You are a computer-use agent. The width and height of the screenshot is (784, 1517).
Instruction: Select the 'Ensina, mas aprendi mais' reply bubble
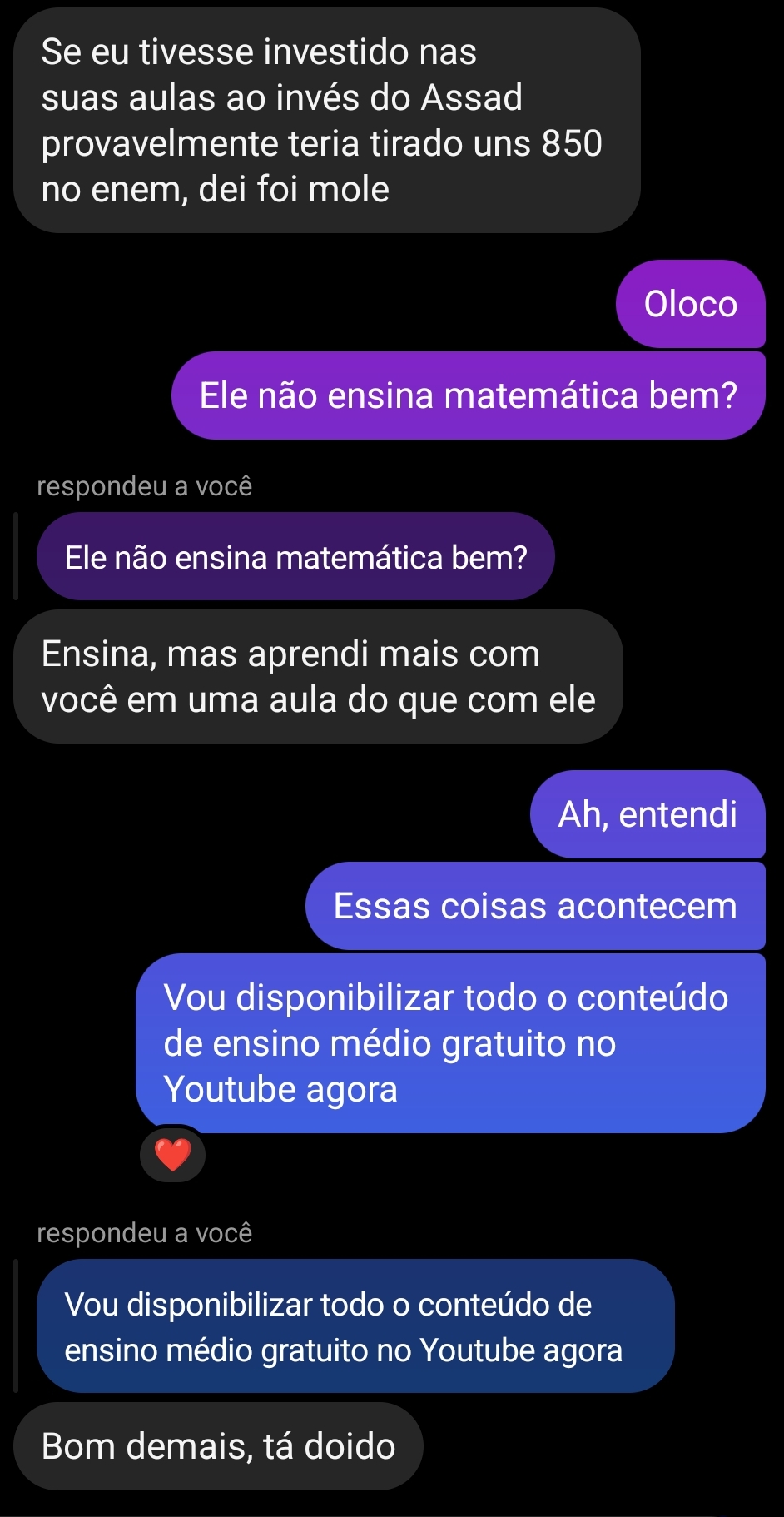click(319, 675)
